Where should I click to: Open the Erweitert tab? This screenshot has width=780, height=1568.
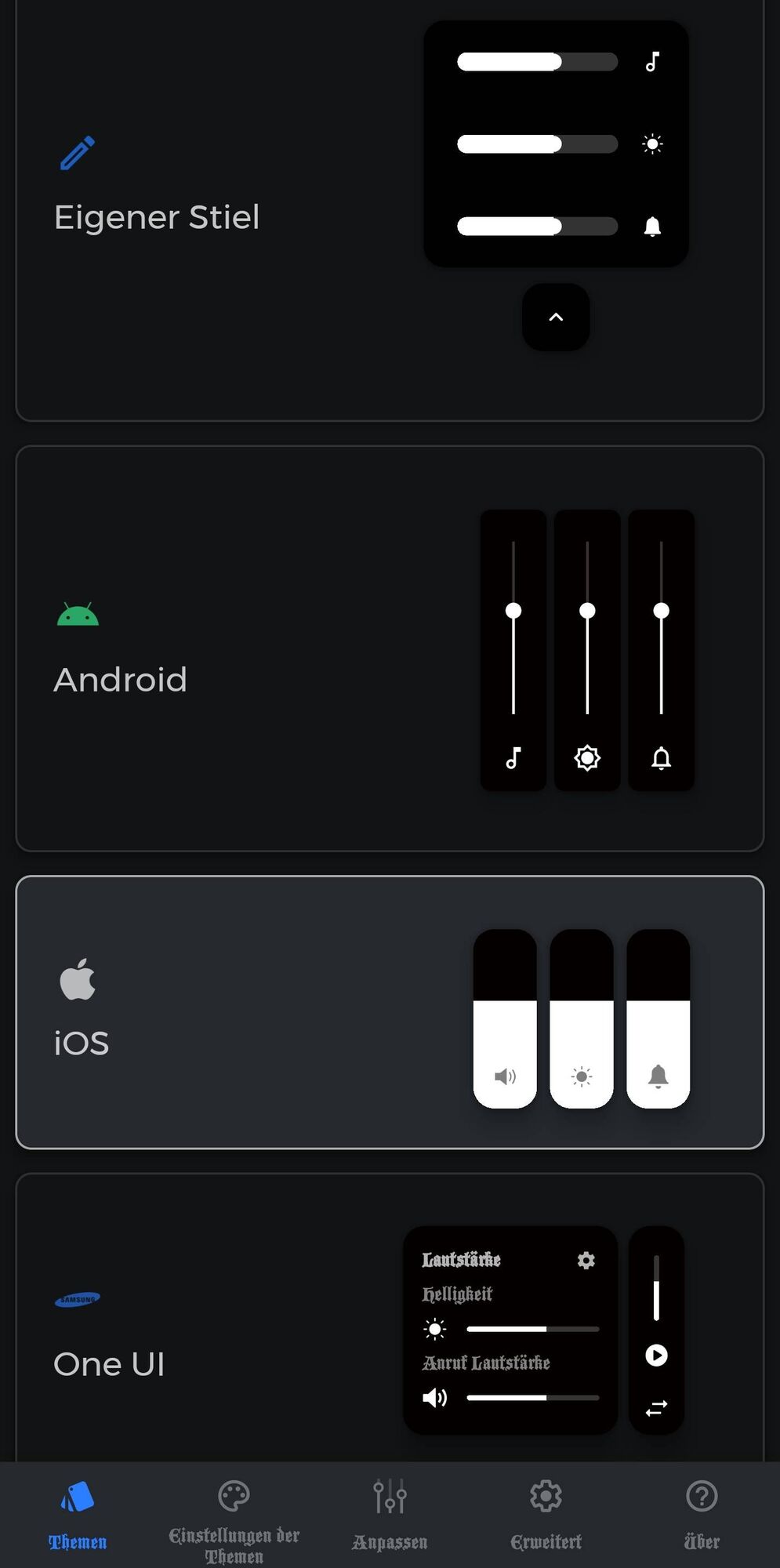[546, 1515]
